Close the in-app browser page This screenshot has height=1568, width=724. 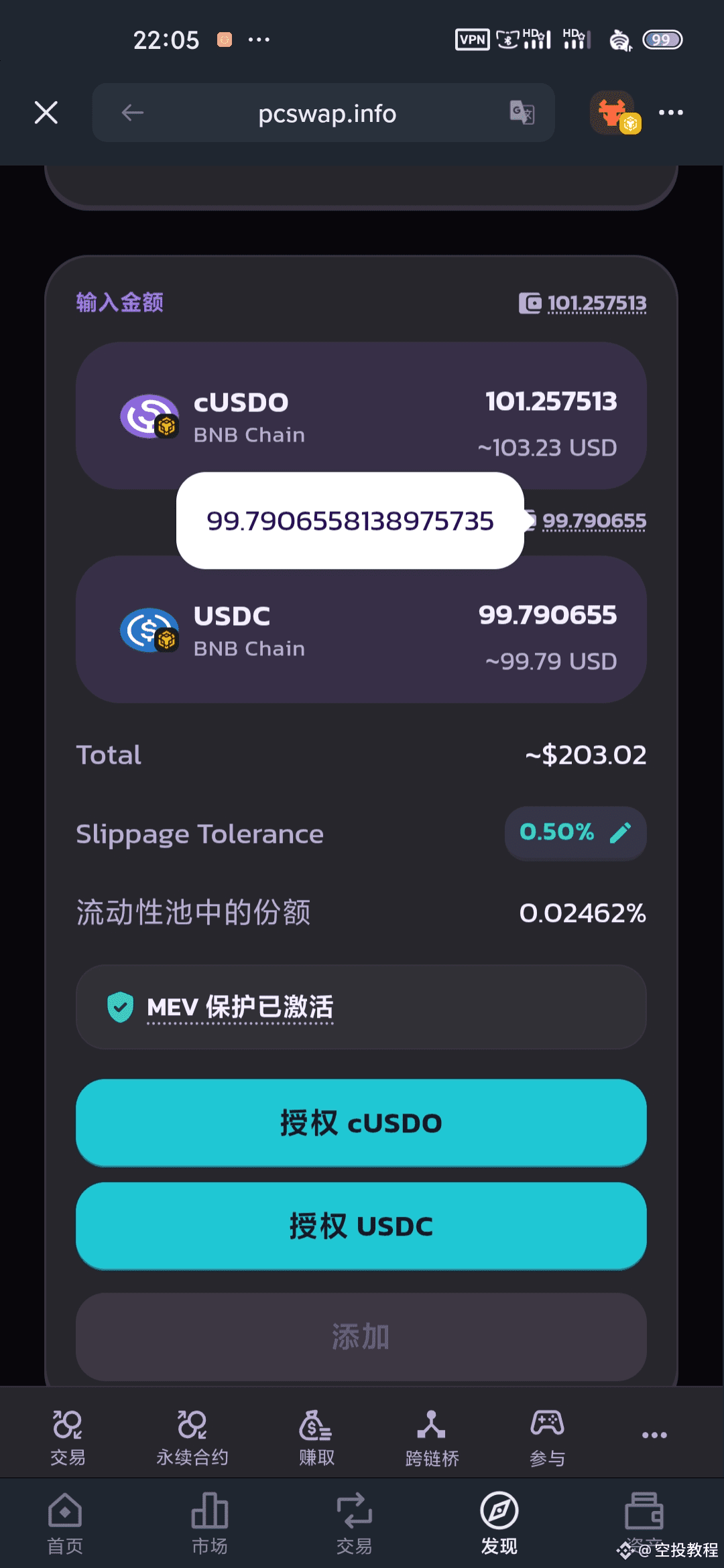[x=46, y=113]
